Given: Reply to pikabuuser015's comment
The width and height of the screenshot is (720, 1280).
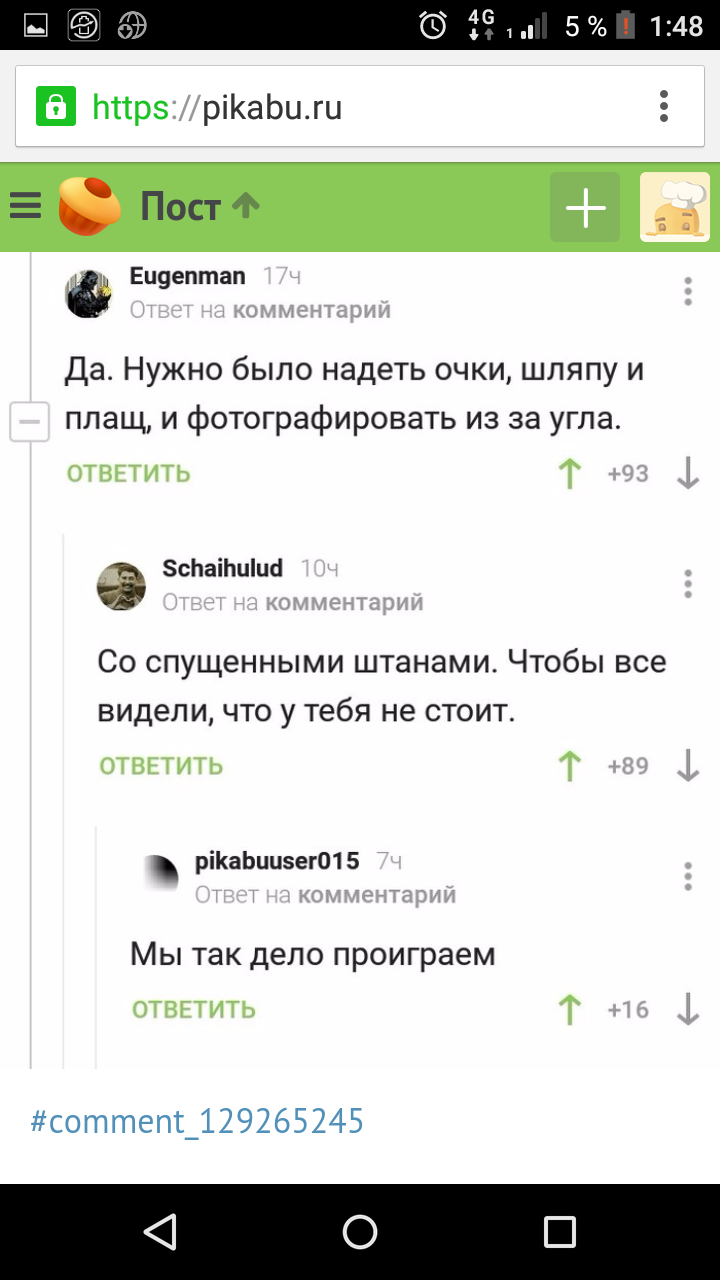Looking at the screenshot, I should [x=194, y=1010].
